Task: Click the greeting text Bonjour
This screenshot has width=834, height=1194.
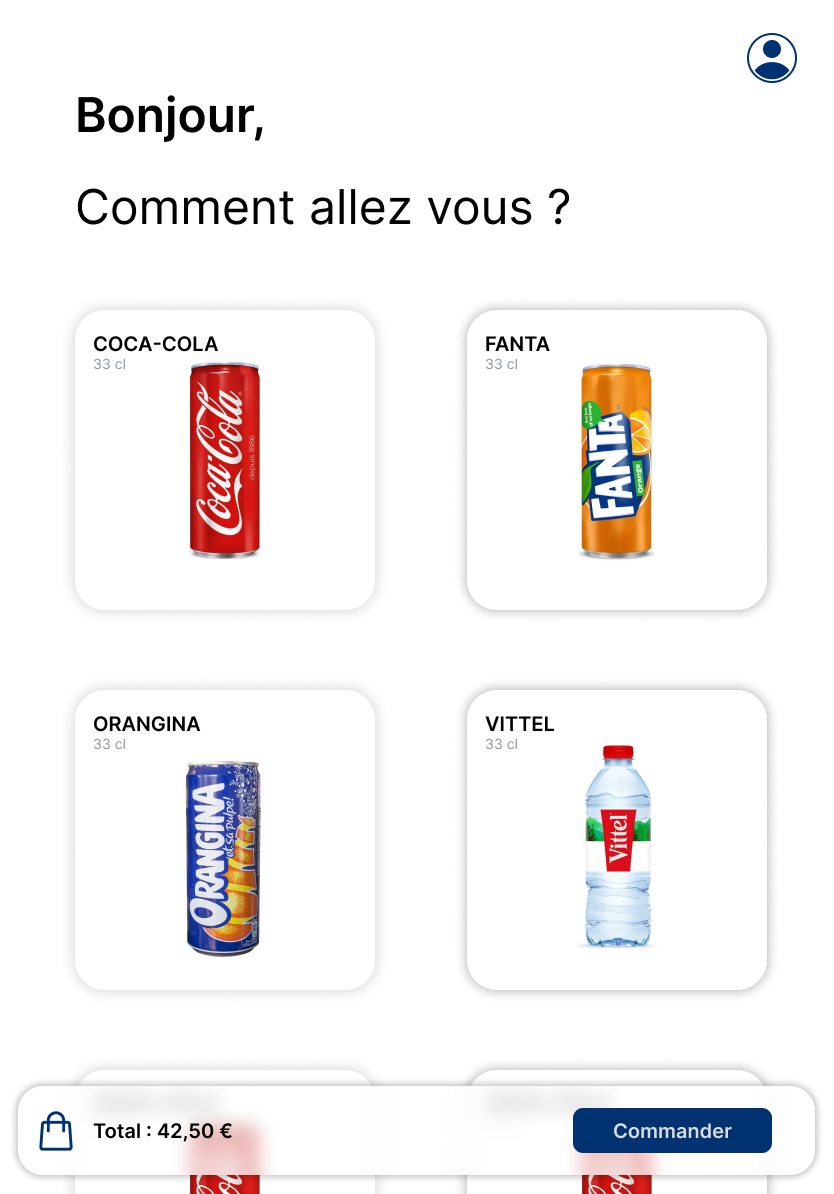Action: click(169, 115)
